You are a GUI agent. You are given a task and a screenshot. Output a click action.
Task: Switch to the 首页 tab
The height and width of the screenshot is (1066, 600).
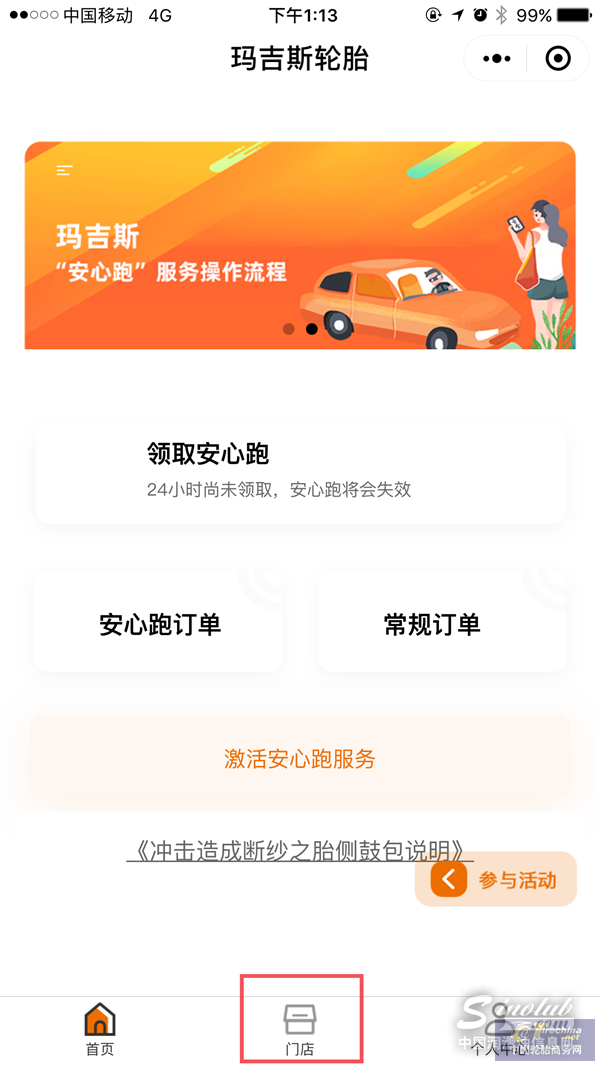click(99, 1029)
